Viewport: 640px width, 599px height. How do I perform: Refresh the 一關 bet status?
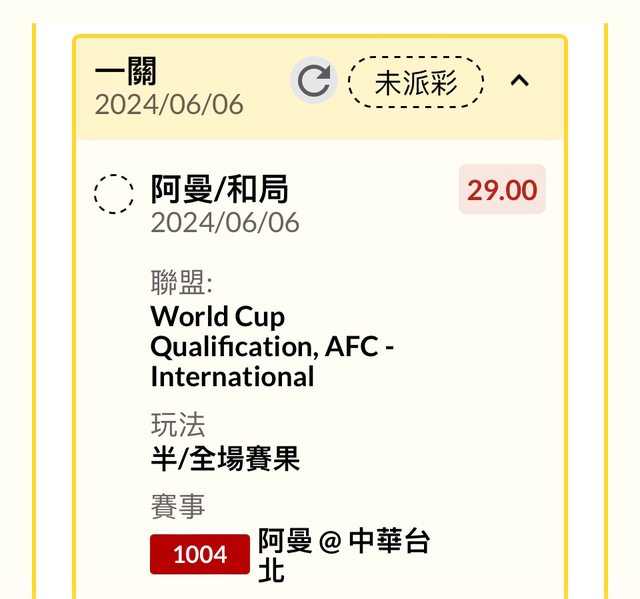click(x=314, y=81)
